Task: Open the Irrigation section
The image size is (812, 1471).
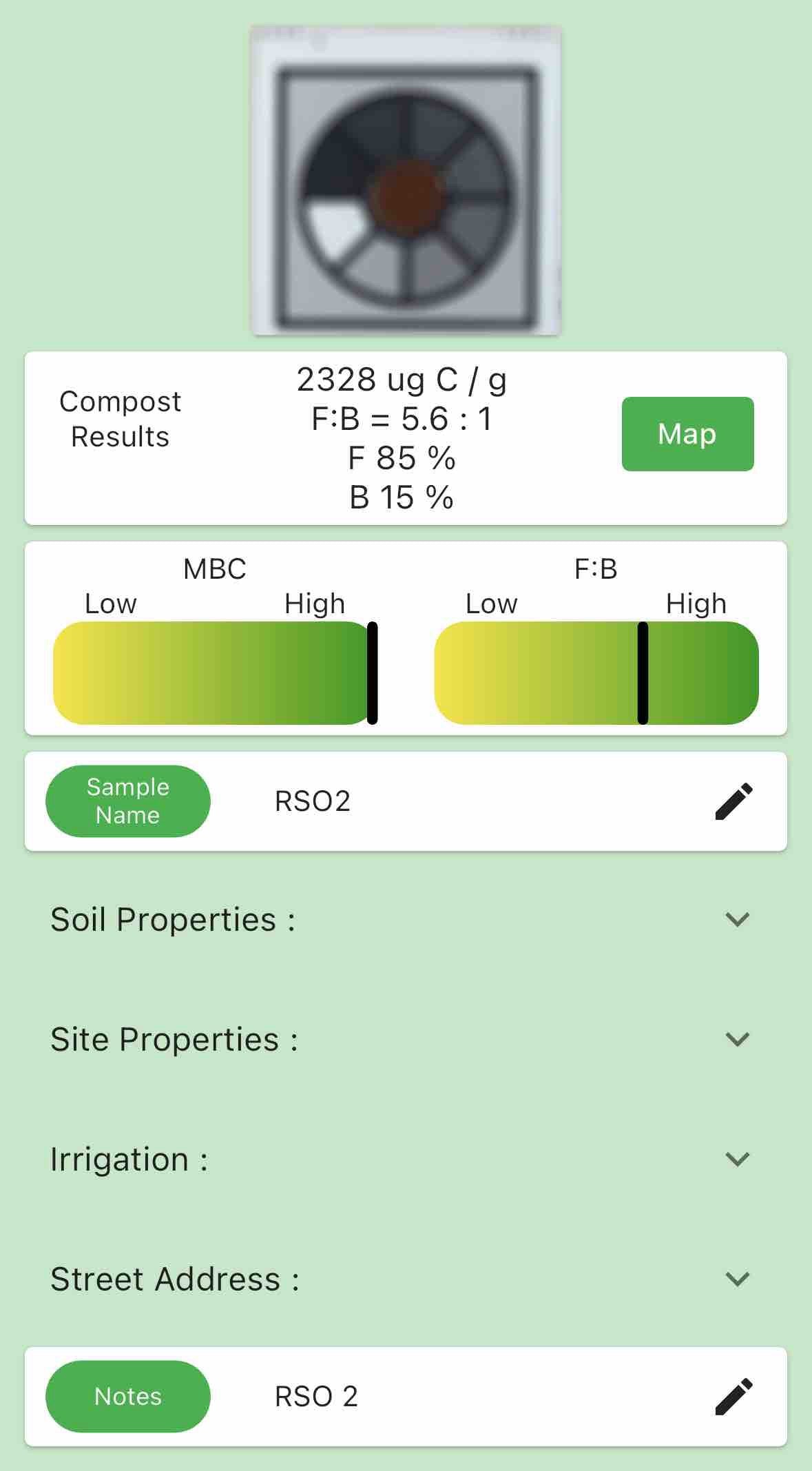Action: coord(737,1160)
